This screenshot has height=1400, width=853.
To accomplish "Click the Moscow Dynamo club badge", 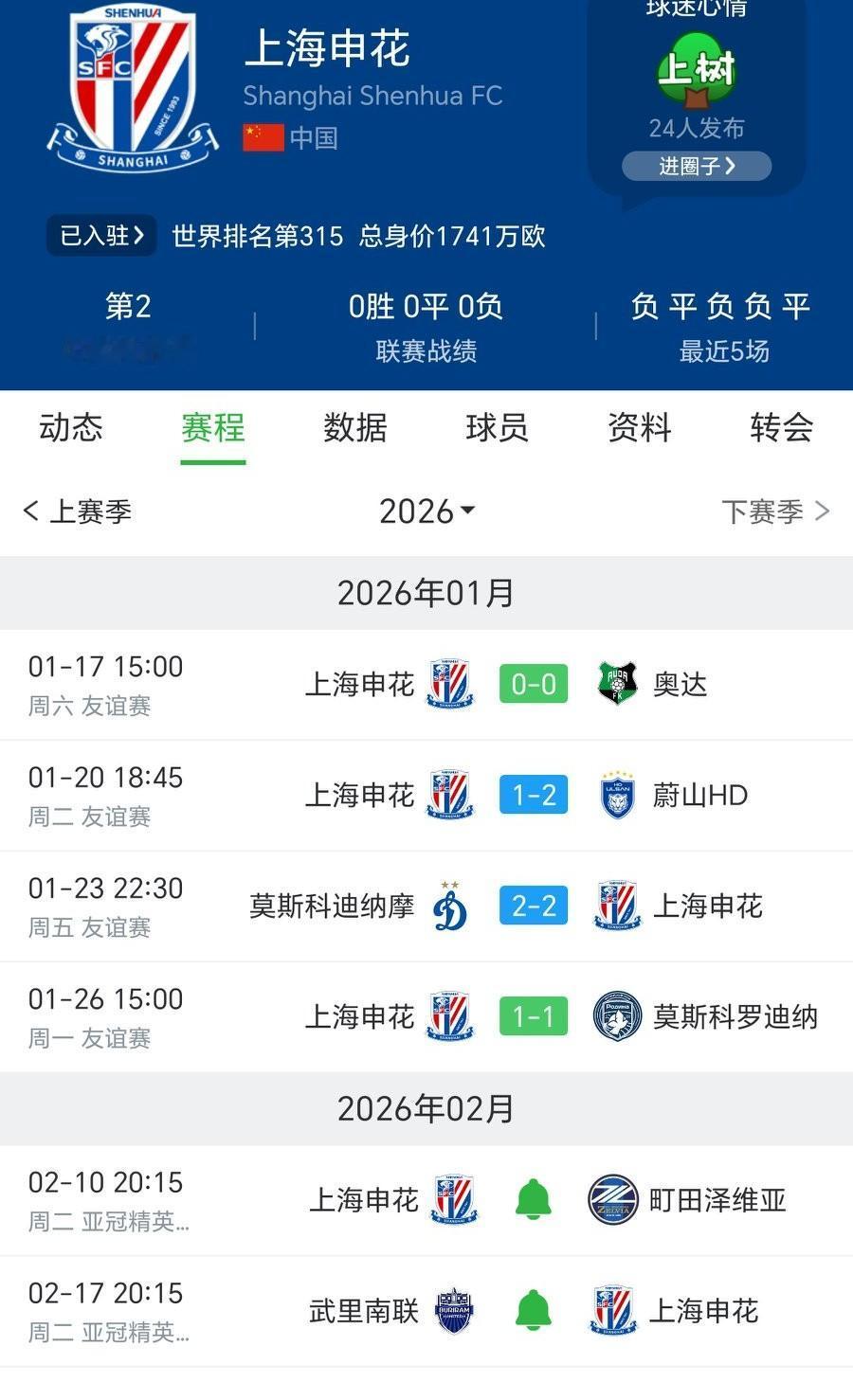I will click(x=449, y=906).
